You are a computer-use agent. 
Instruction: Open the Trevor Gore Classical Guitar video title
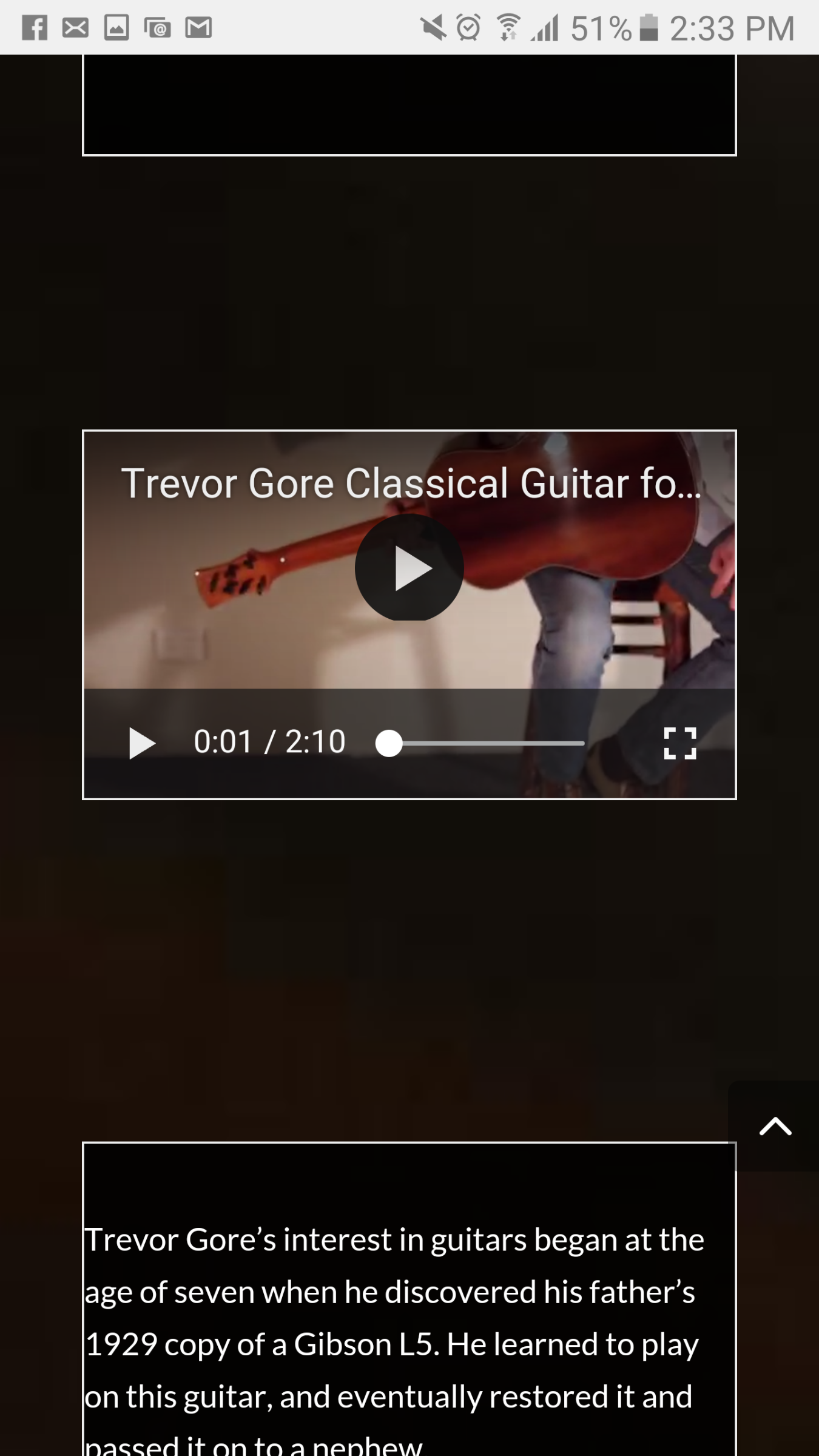411,484
